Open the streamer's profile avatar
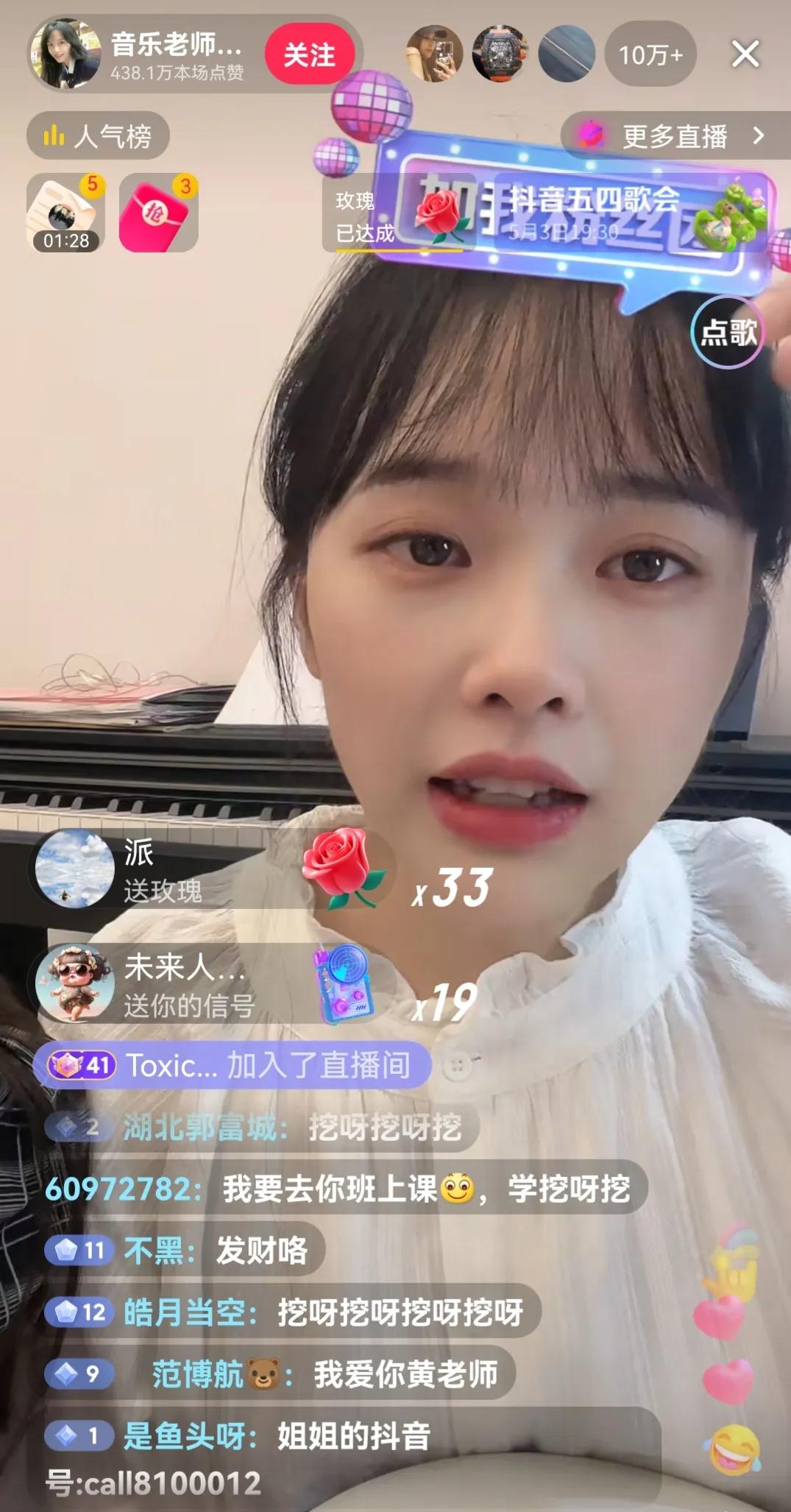Viewport: 791px width, 1512px height. (65, 54)
